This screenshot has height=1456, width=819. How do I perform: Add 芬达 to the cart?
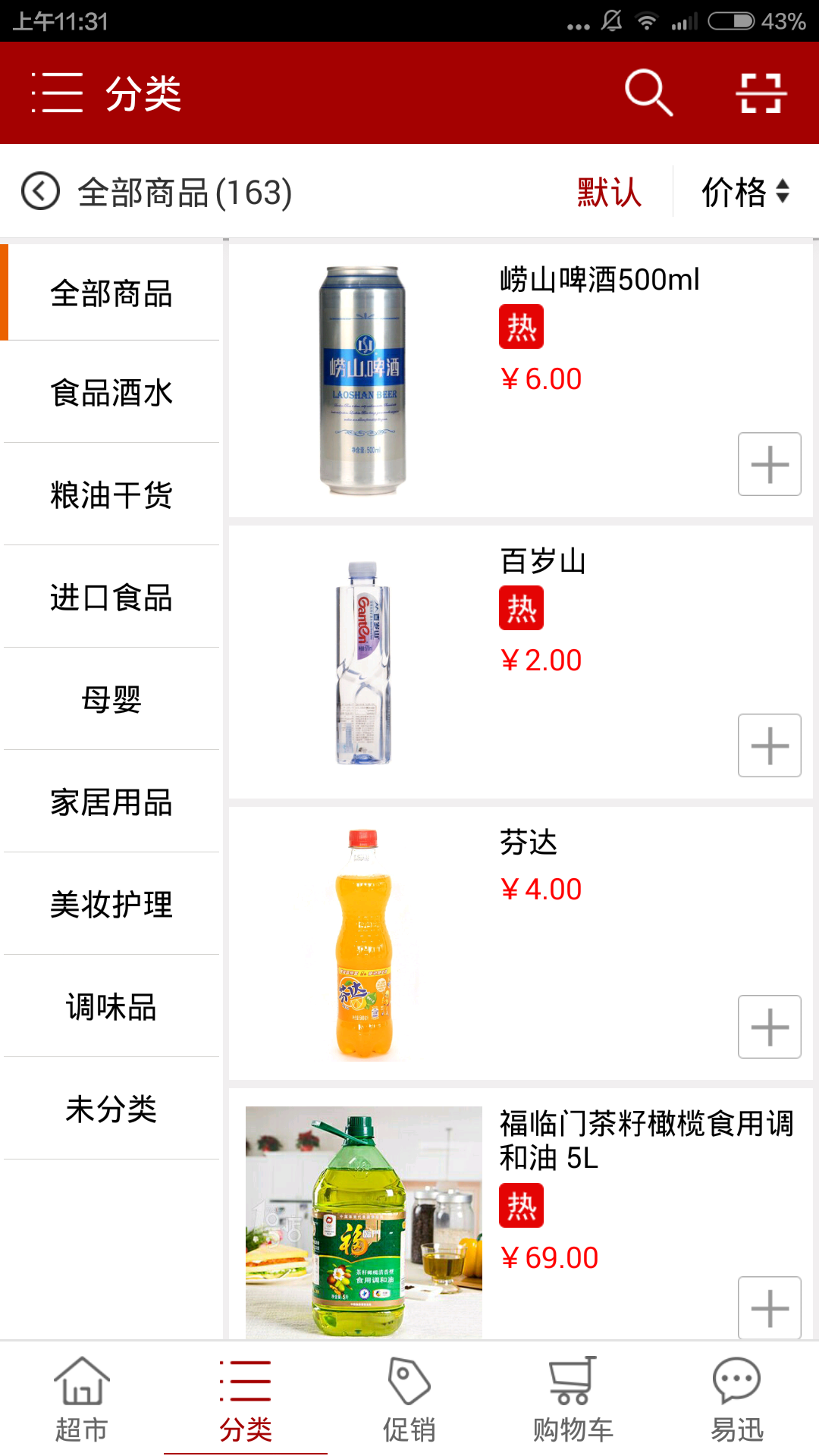coord(769,1027)
